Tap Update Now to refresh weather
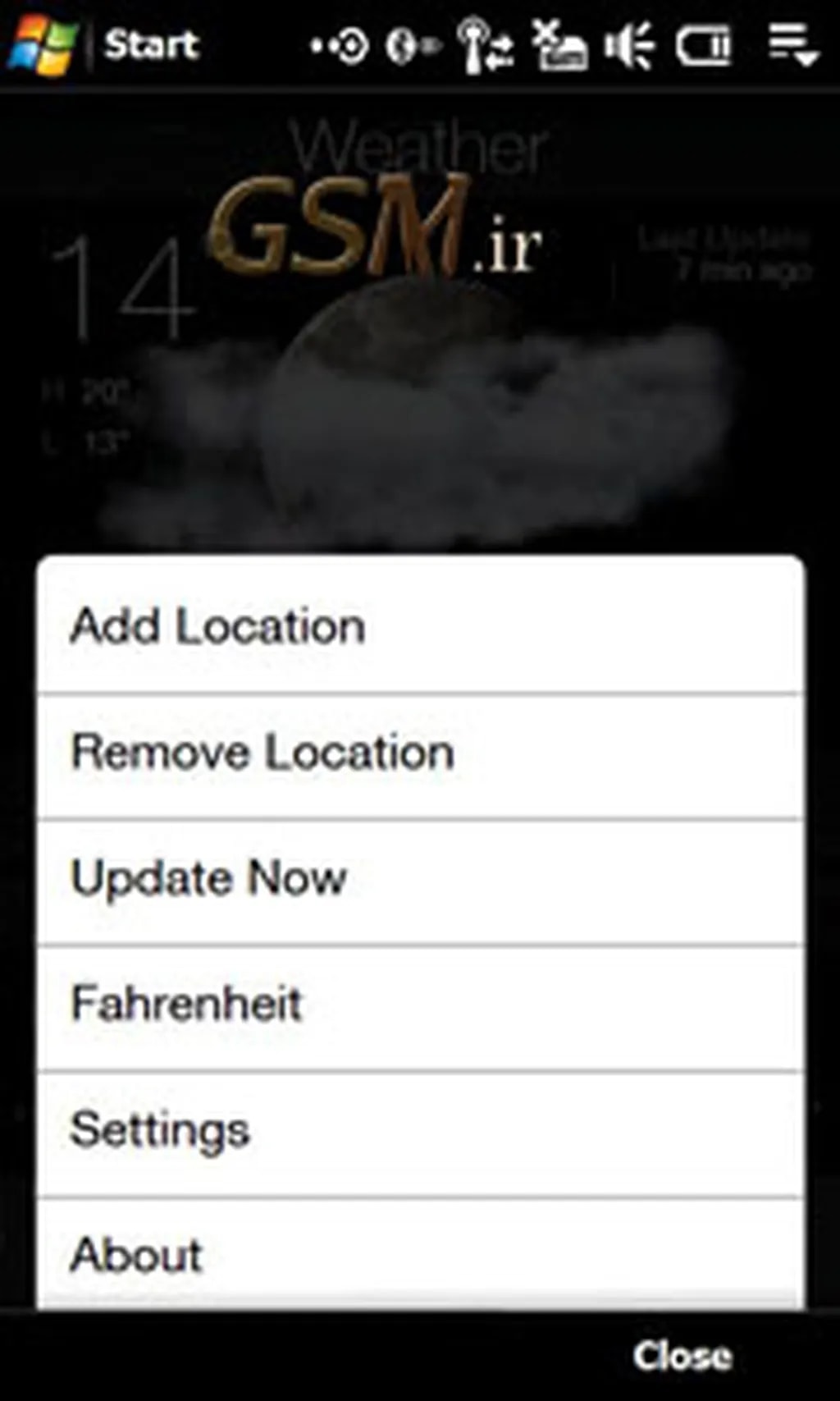This screenshot has height=1401, width=840. pyautogui.click(x=420, y=879)
